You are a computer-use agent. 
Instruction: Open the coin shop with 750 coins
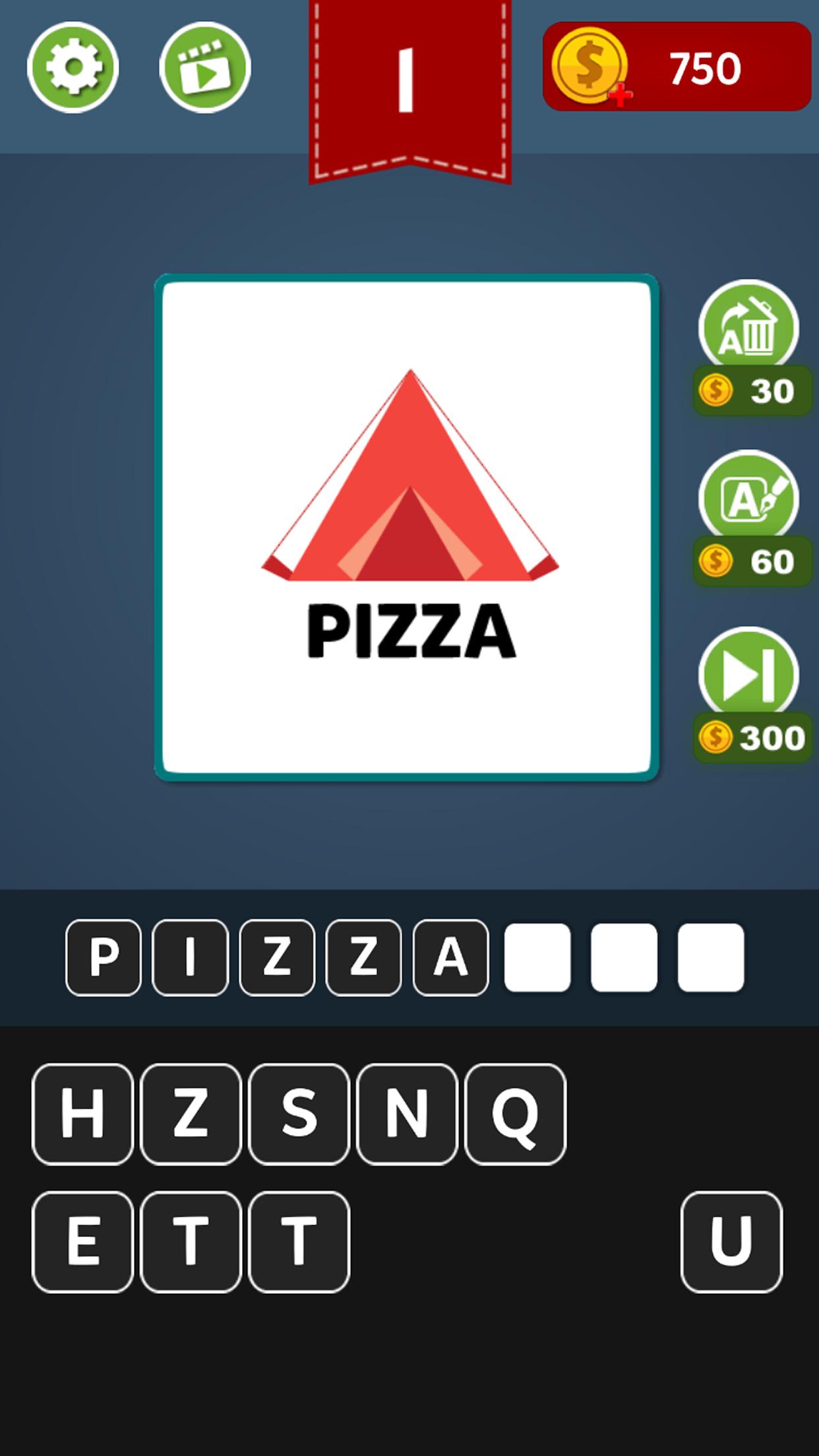677,67
